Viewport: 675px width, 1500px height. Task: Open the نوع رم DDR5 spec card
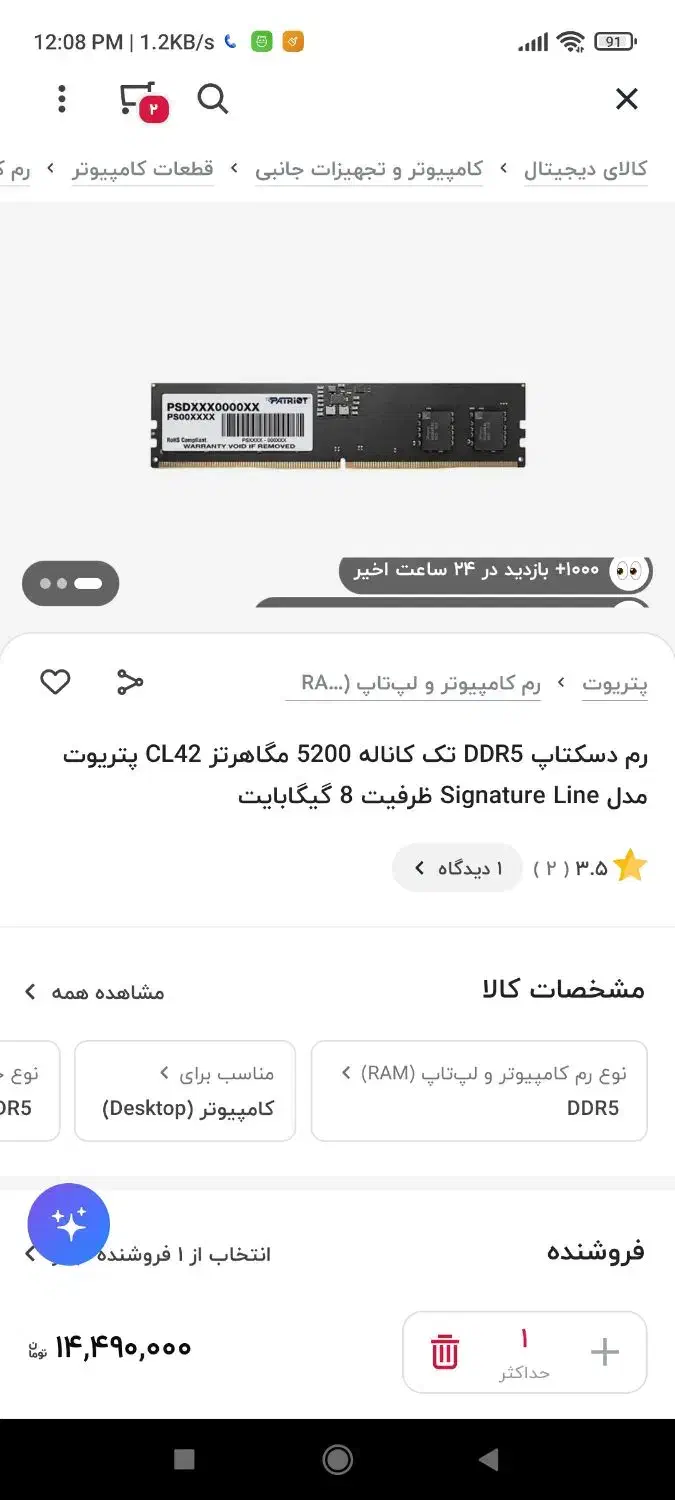[x=479, y=1091]
